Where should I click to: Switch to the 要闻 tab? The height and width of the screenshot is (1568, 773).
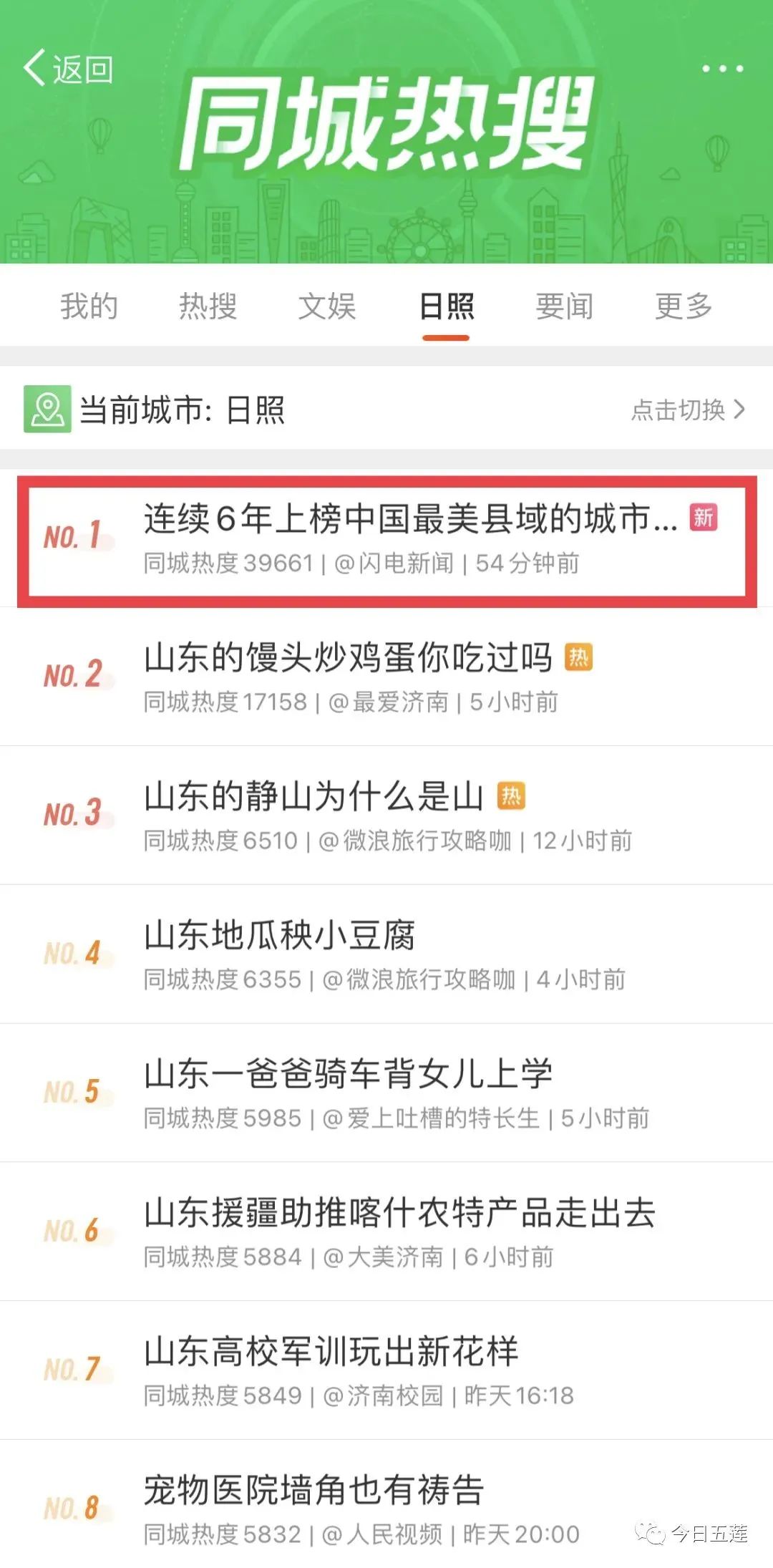pyautogui.click(x=565, y=306)
